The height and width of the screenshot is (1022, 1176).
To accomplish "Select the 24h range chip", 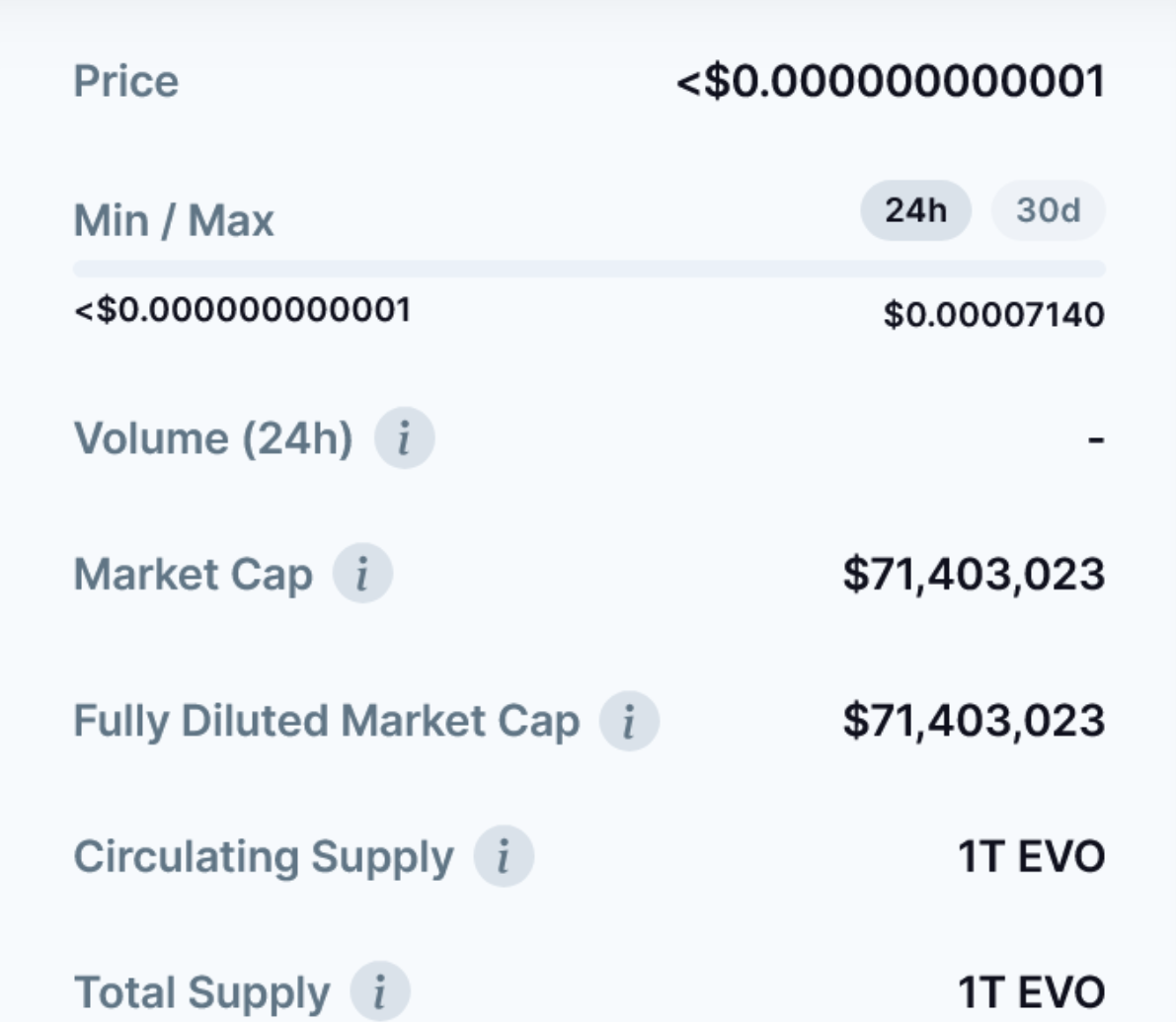I will tap(915, 210).
